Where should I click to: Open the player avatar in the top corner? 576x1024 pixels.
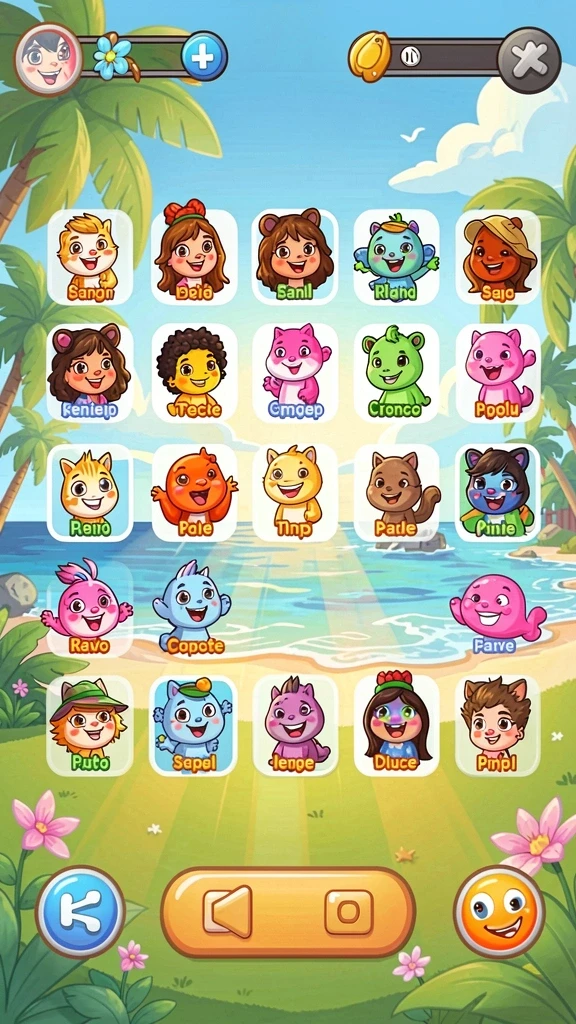pyautogui.click(x=48, y=59)
